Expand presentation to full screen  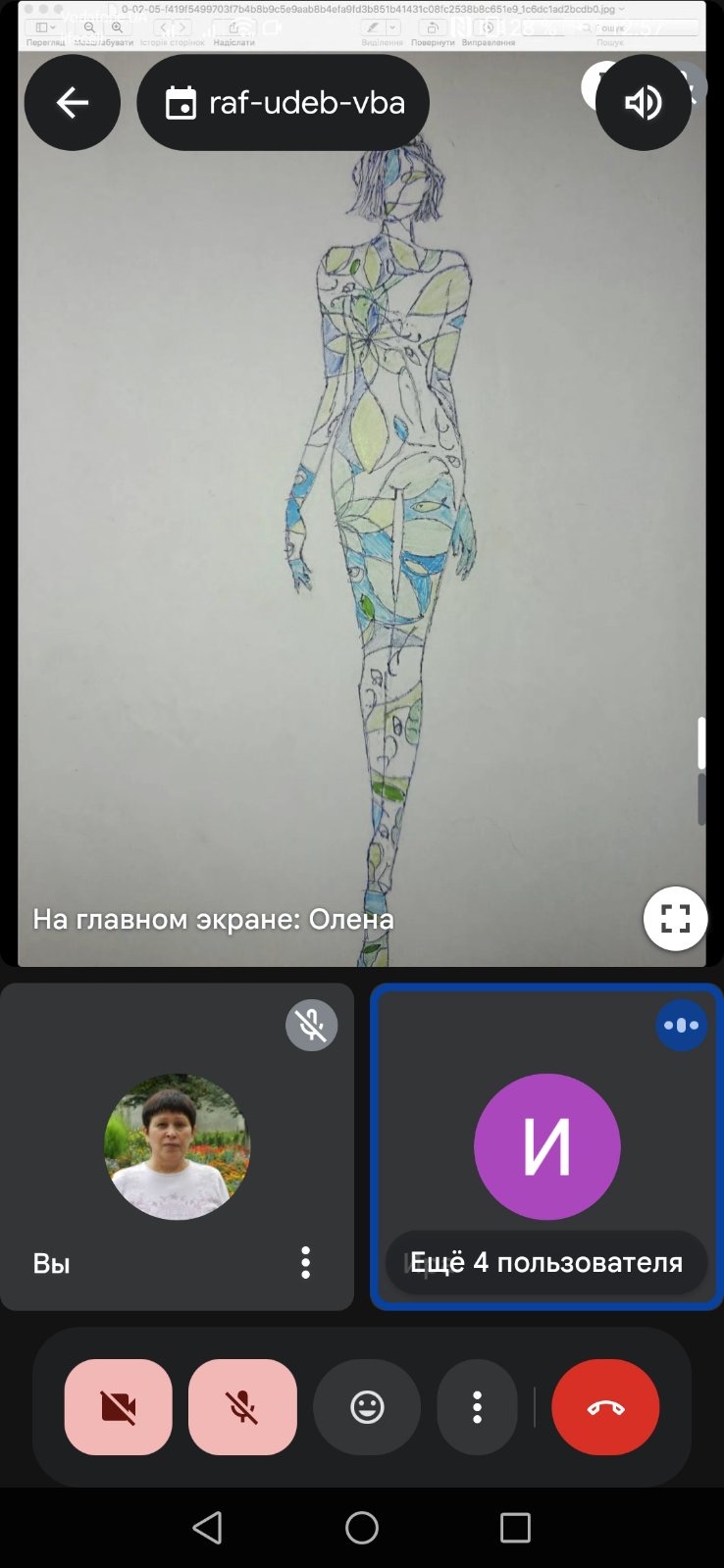point(675,919)
